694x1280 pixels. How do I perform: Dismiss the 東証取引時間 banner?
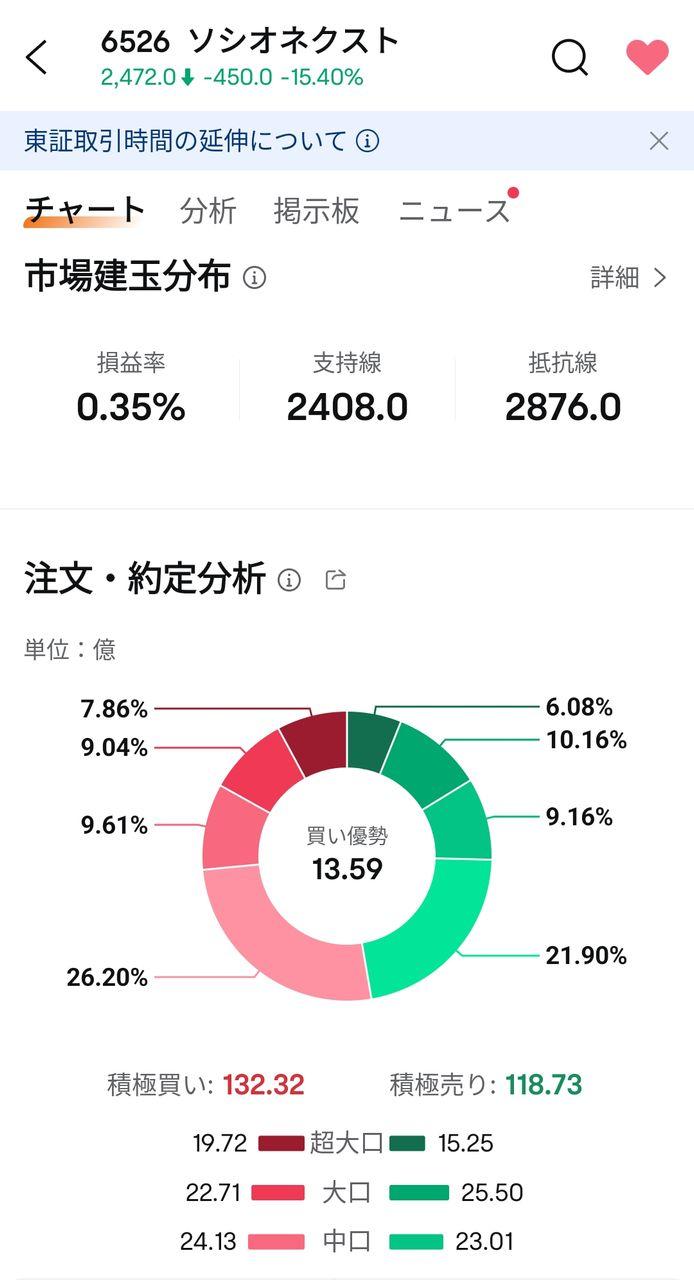[x=658, y=141]
